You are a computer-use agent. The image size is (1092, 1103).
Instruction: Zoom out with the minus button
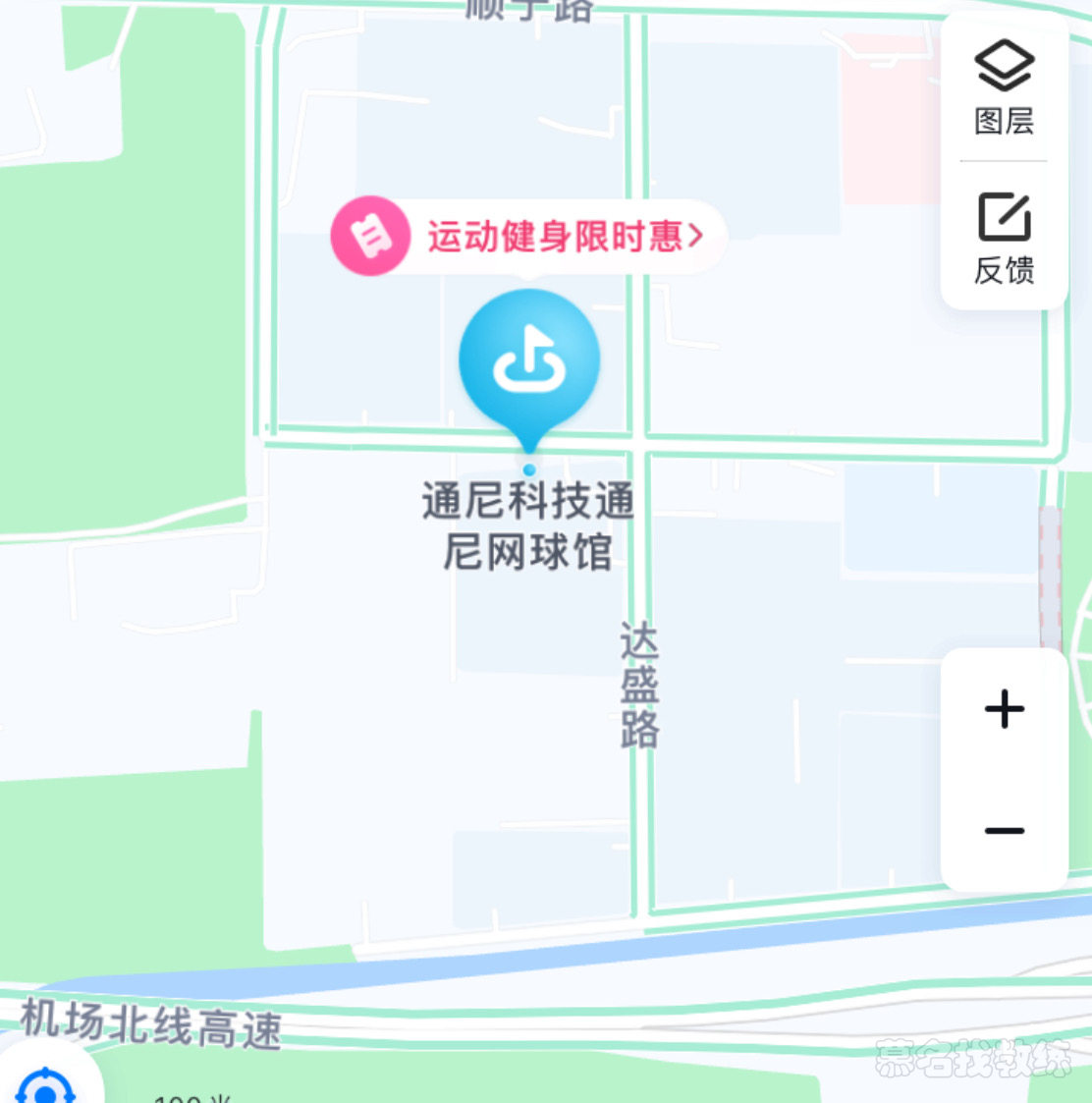1004,831
